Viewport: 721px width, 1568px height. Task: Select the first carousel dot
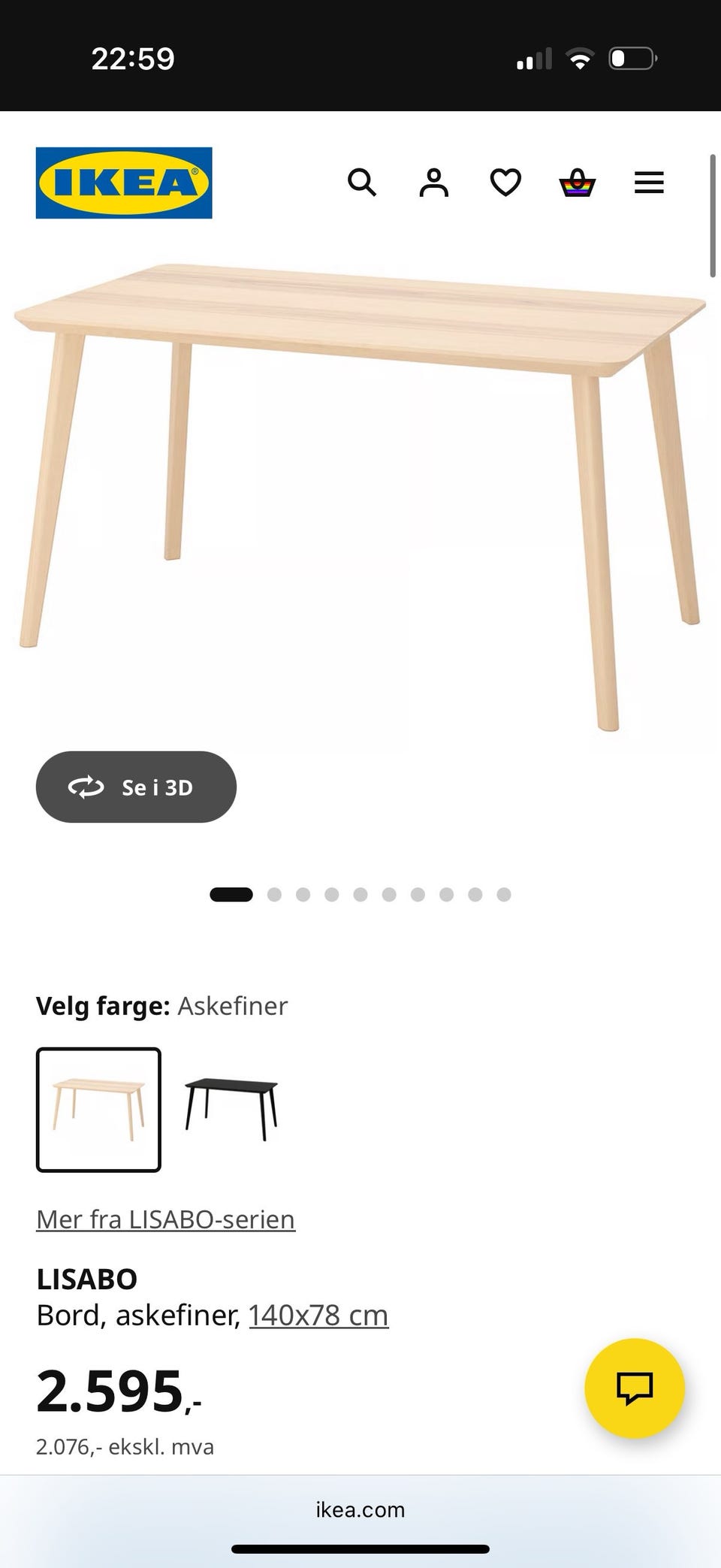[231, 895]
